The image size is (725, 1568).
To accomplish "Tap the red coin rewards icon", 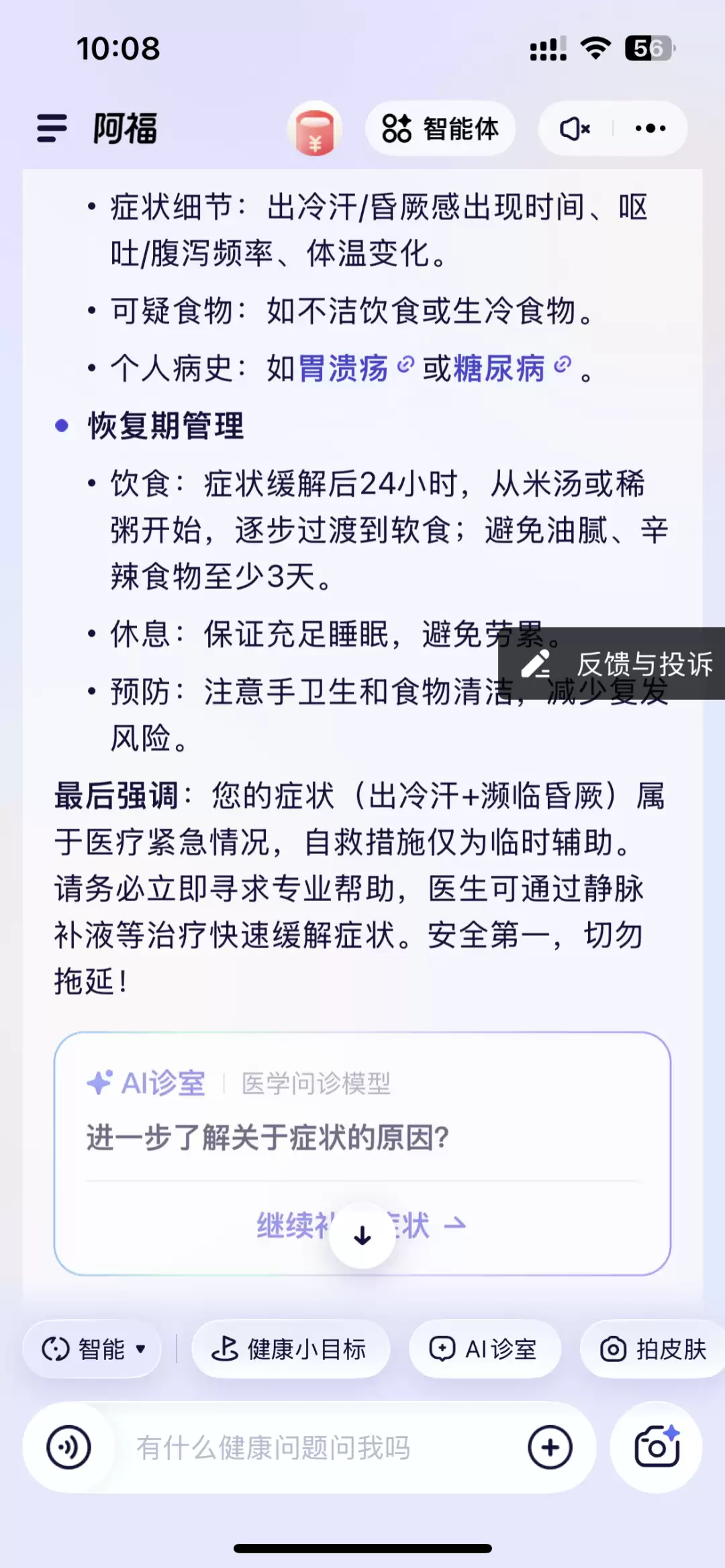I will coord(316,129).
